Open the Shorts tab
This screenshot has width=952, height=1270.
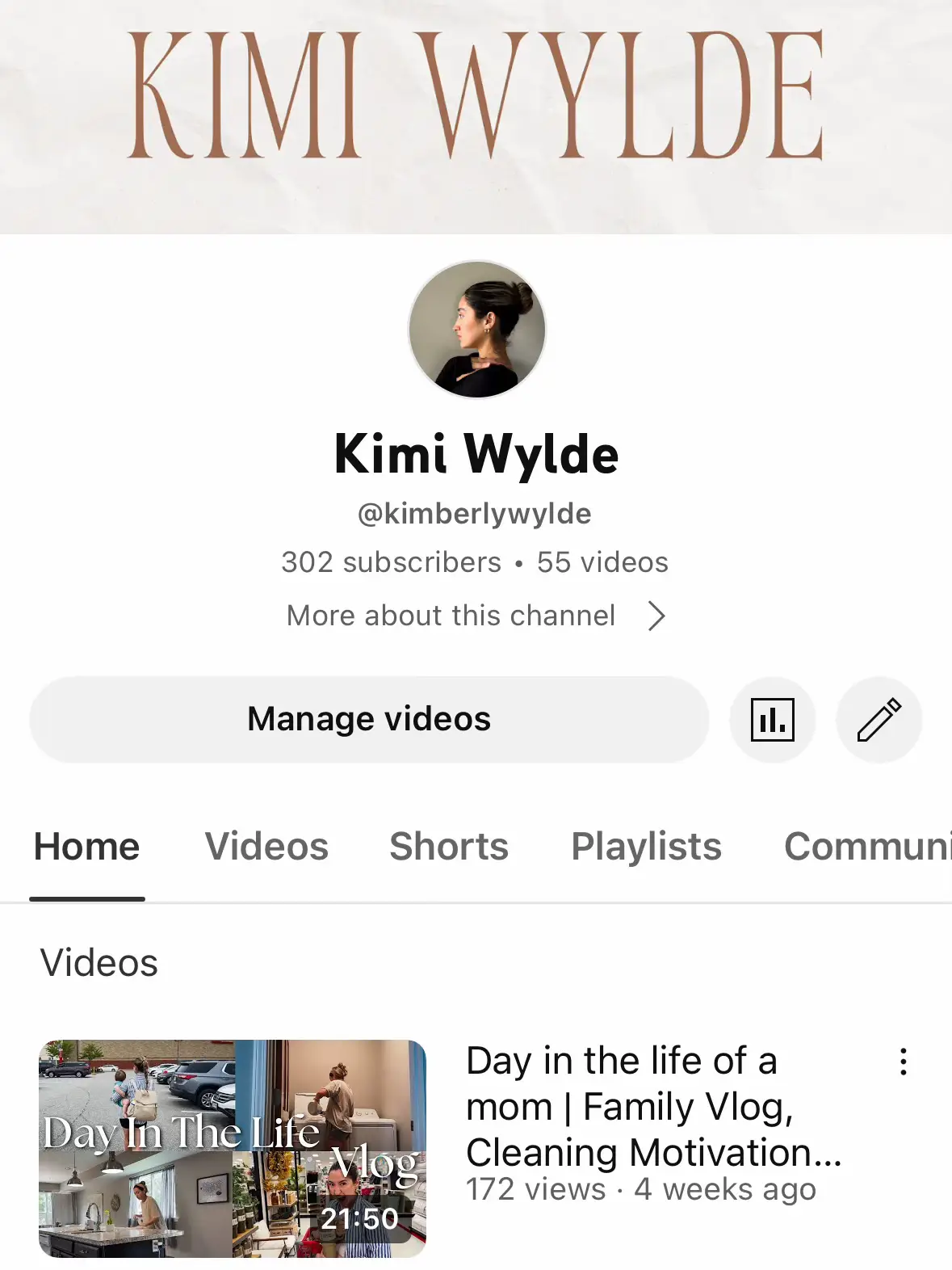tap(449, 846)
